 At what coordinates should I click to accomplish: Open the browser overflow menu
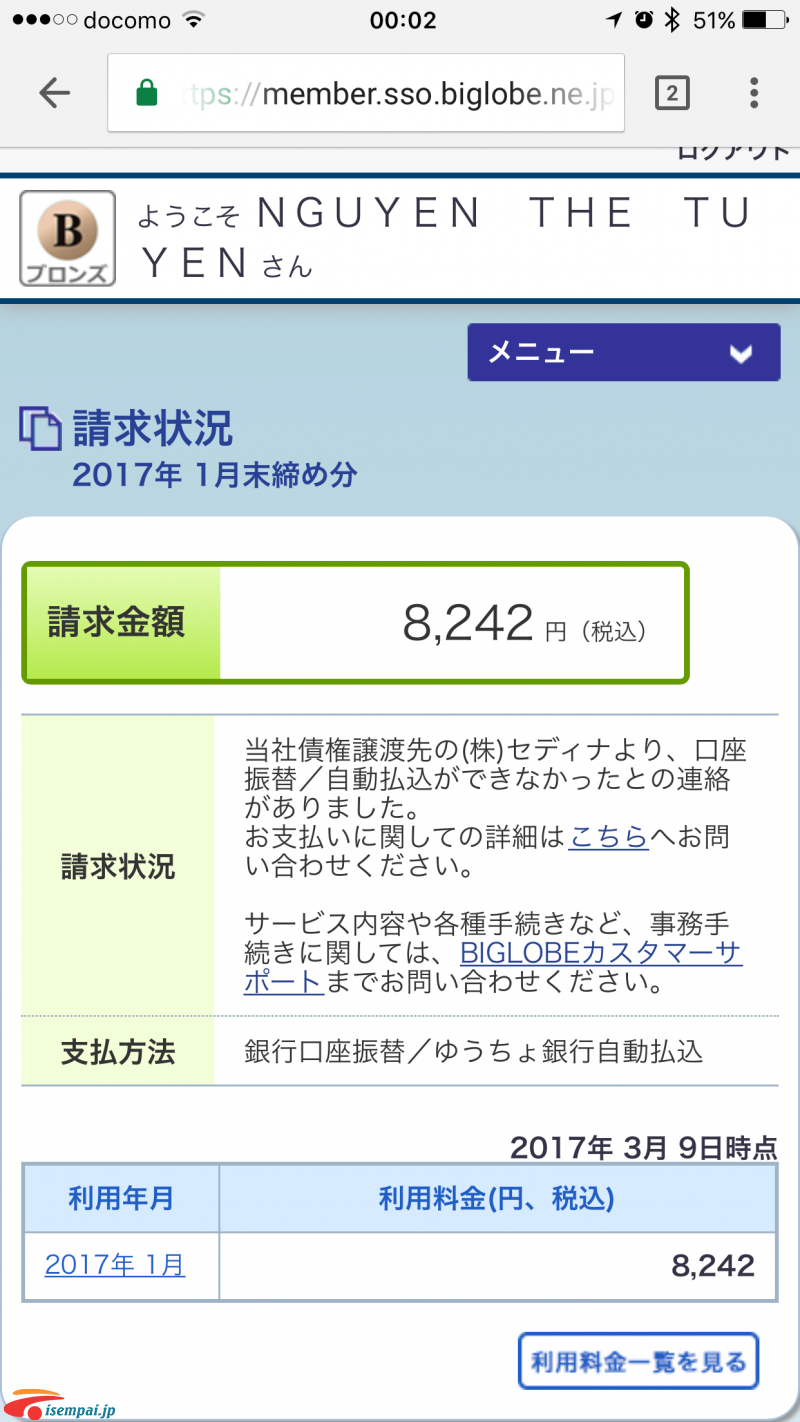pyautogui.click(x=754, y=94)
